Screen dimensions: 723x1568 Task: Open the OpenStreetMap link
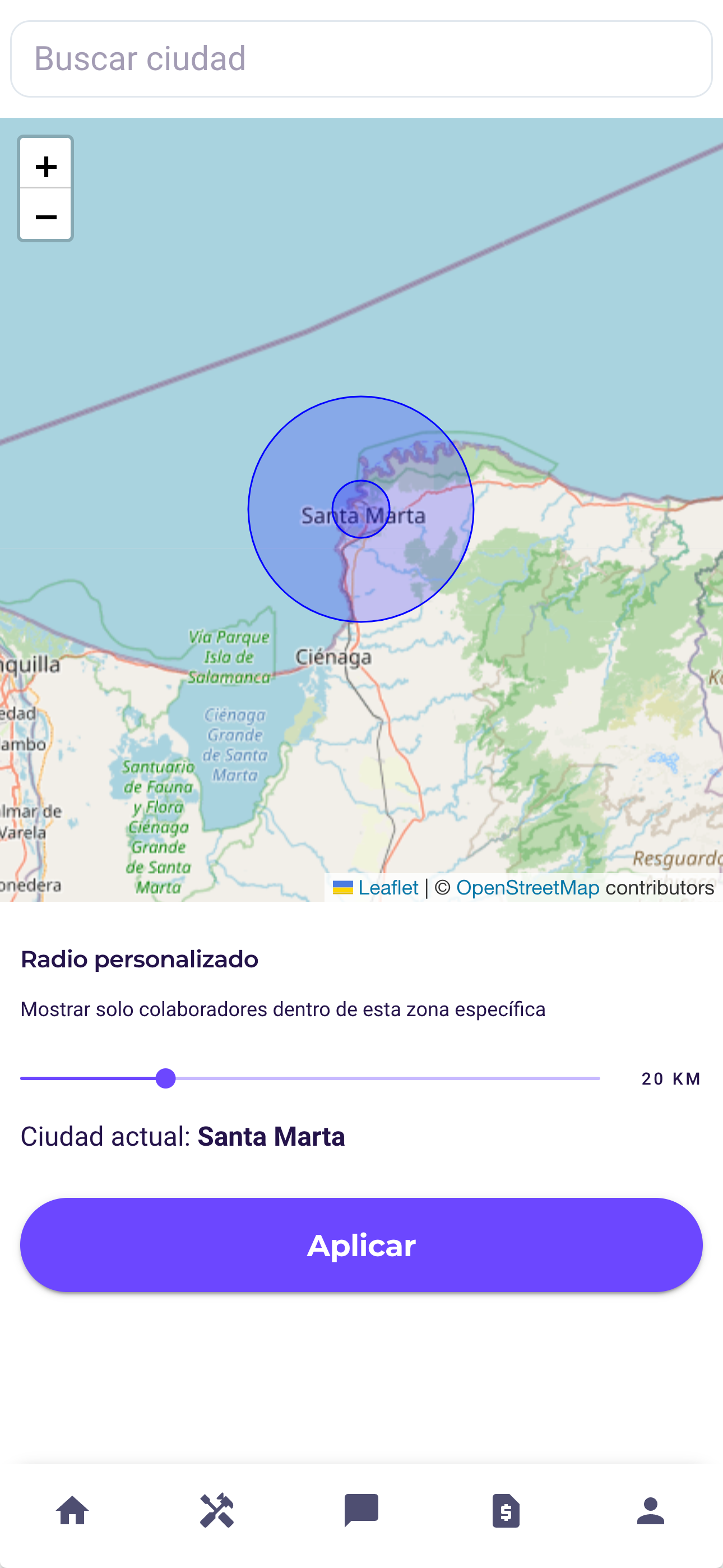coord(527,888)
